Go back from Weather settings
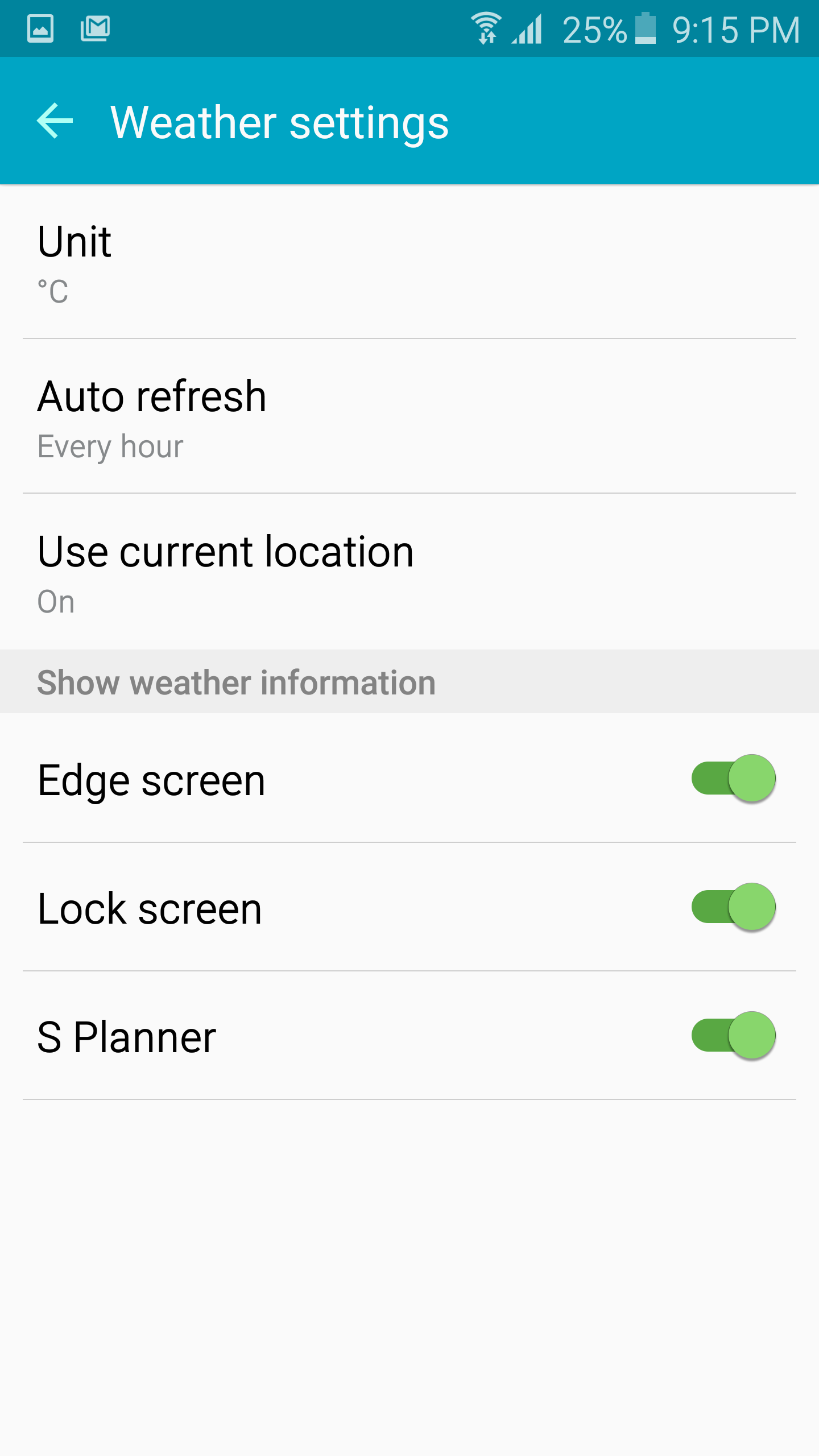Screen dimensions: 819x1456 click(x=55, y=121)
